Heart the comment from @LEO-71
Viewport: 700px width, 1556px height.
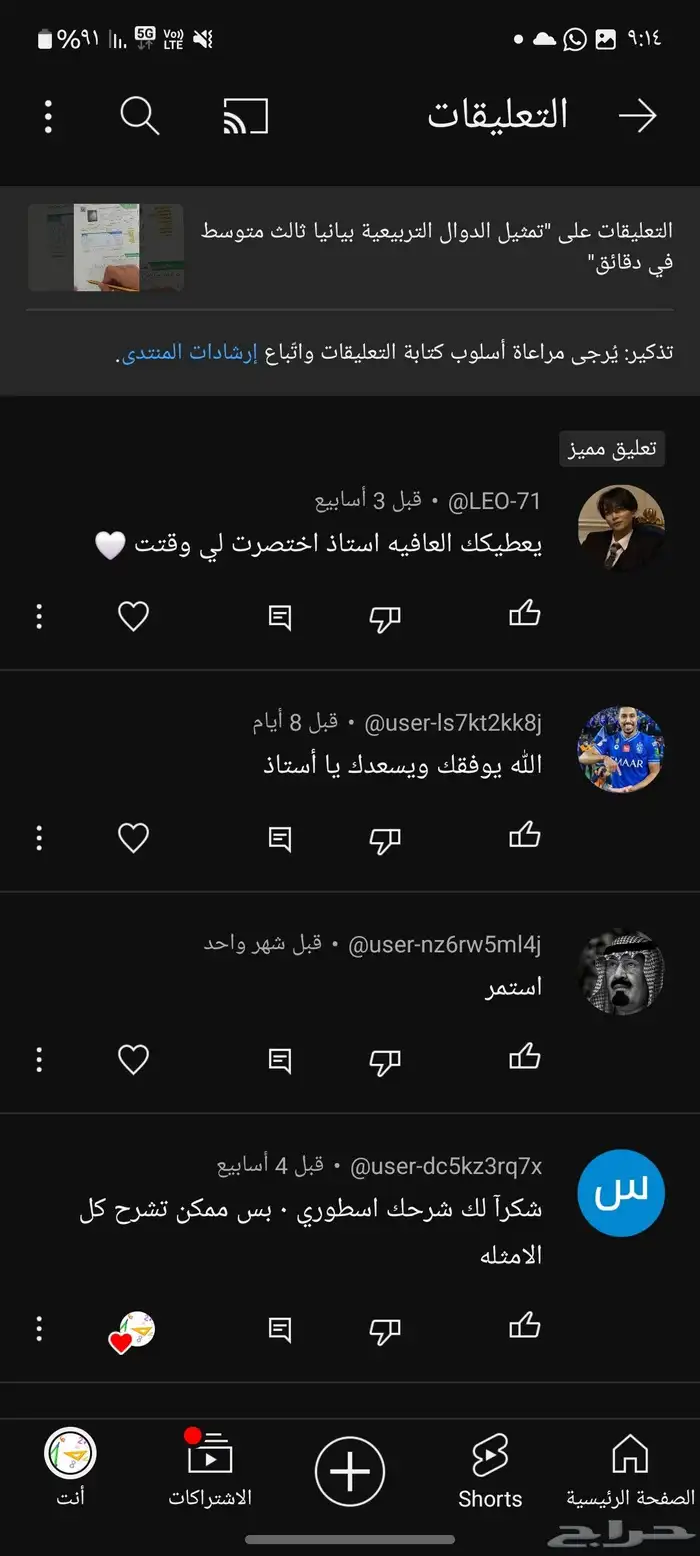click(x=134, y=617)
